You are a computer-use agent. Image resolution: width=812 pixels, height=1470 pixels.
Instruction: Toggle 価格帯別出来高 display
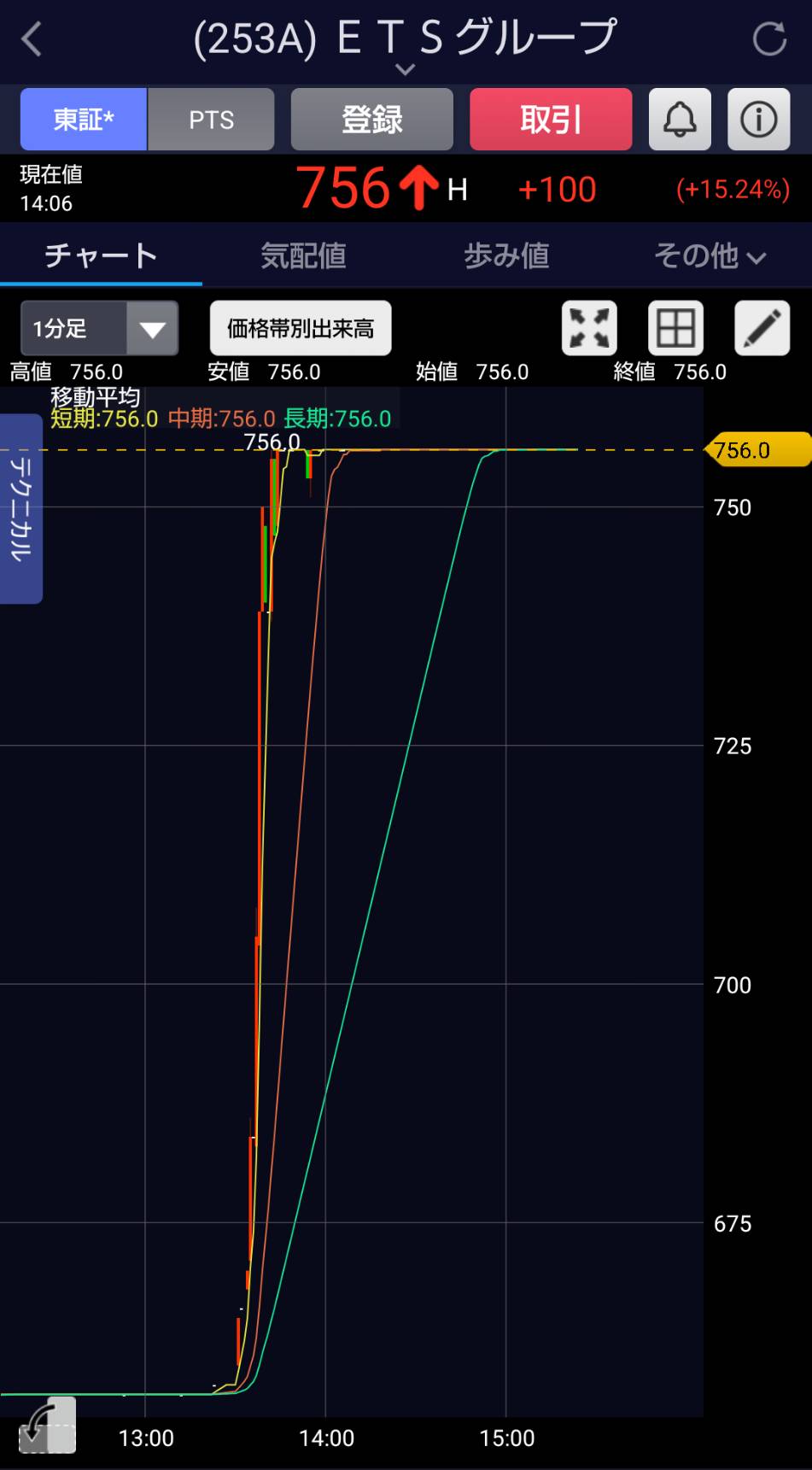[301, 328]
